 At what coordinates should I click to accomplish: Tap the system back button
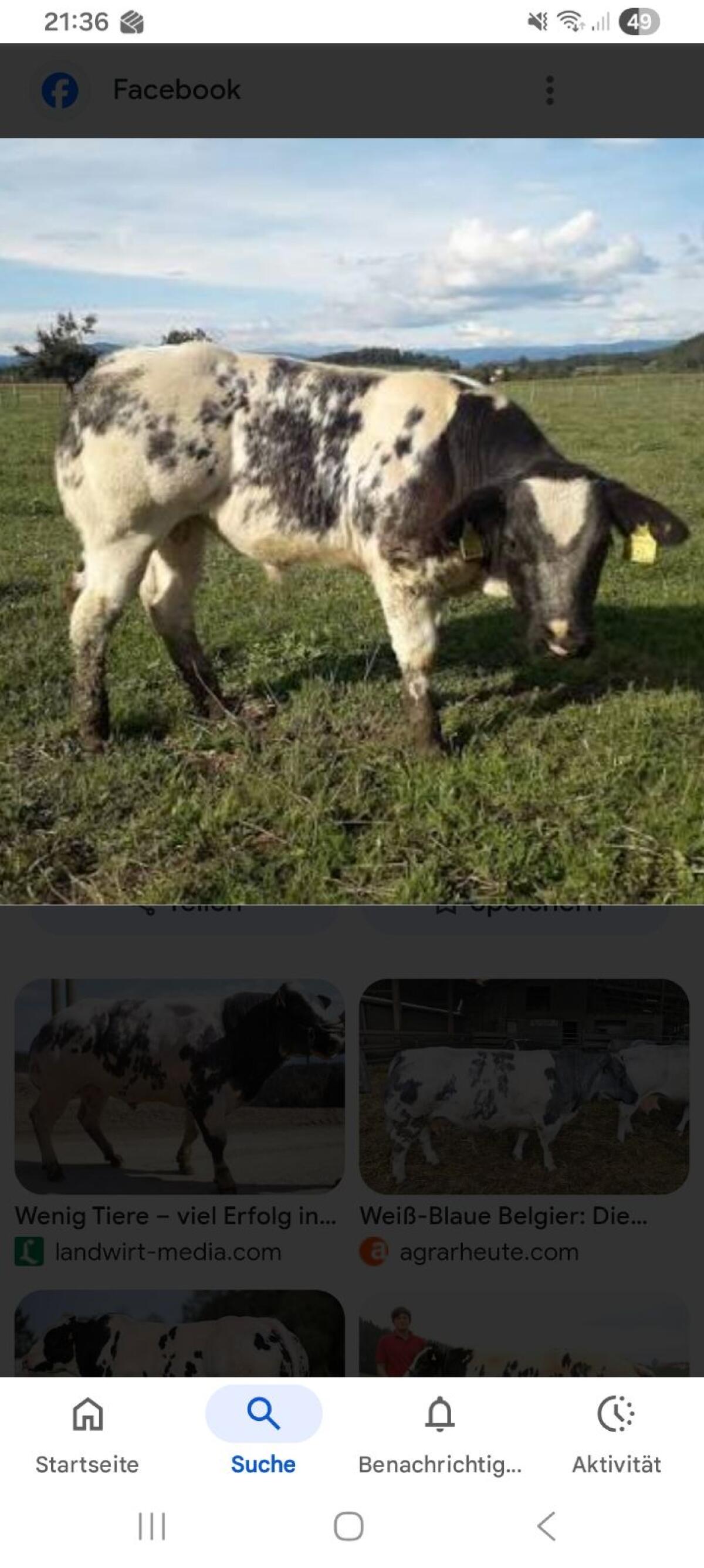546,1526
